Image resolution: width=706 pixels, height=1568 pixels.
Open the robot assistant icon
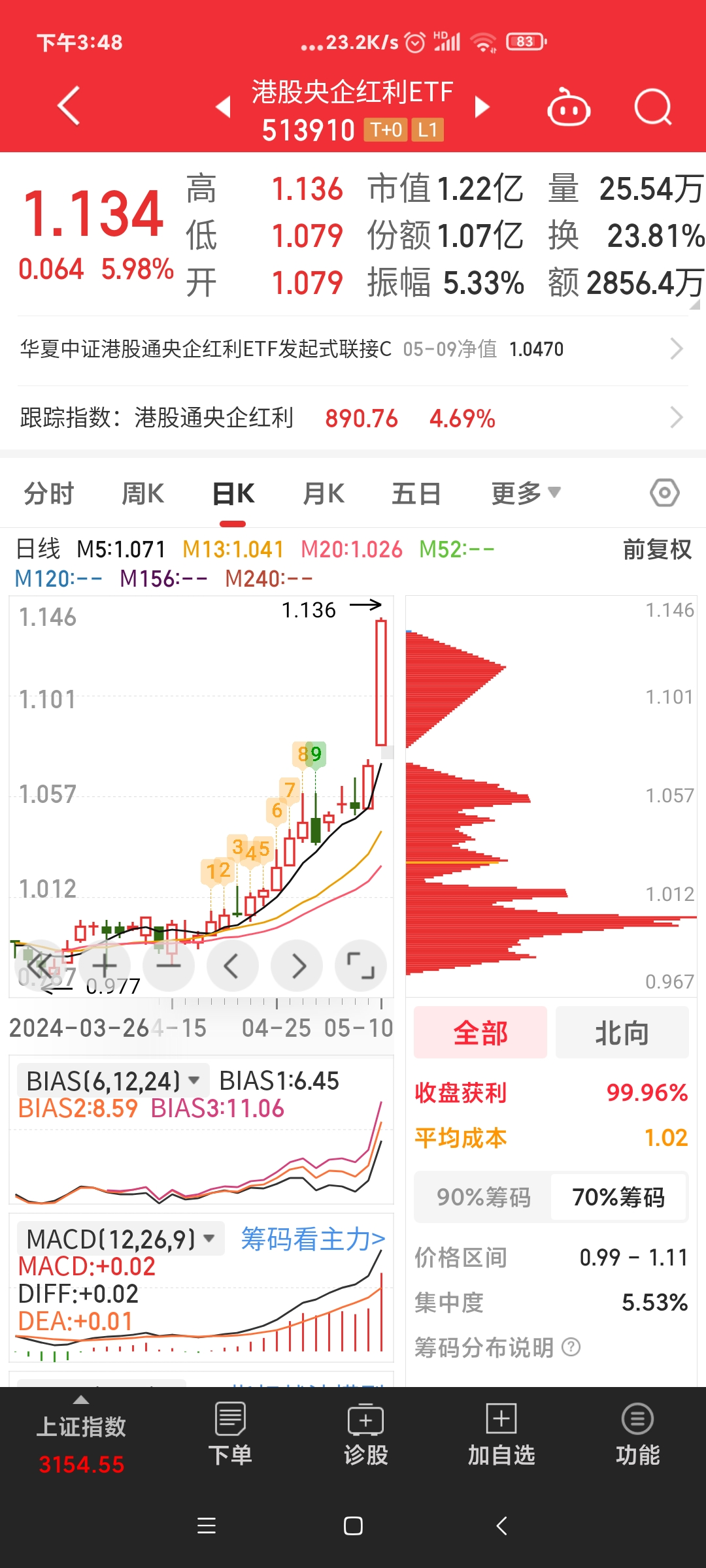coord(569,108)
